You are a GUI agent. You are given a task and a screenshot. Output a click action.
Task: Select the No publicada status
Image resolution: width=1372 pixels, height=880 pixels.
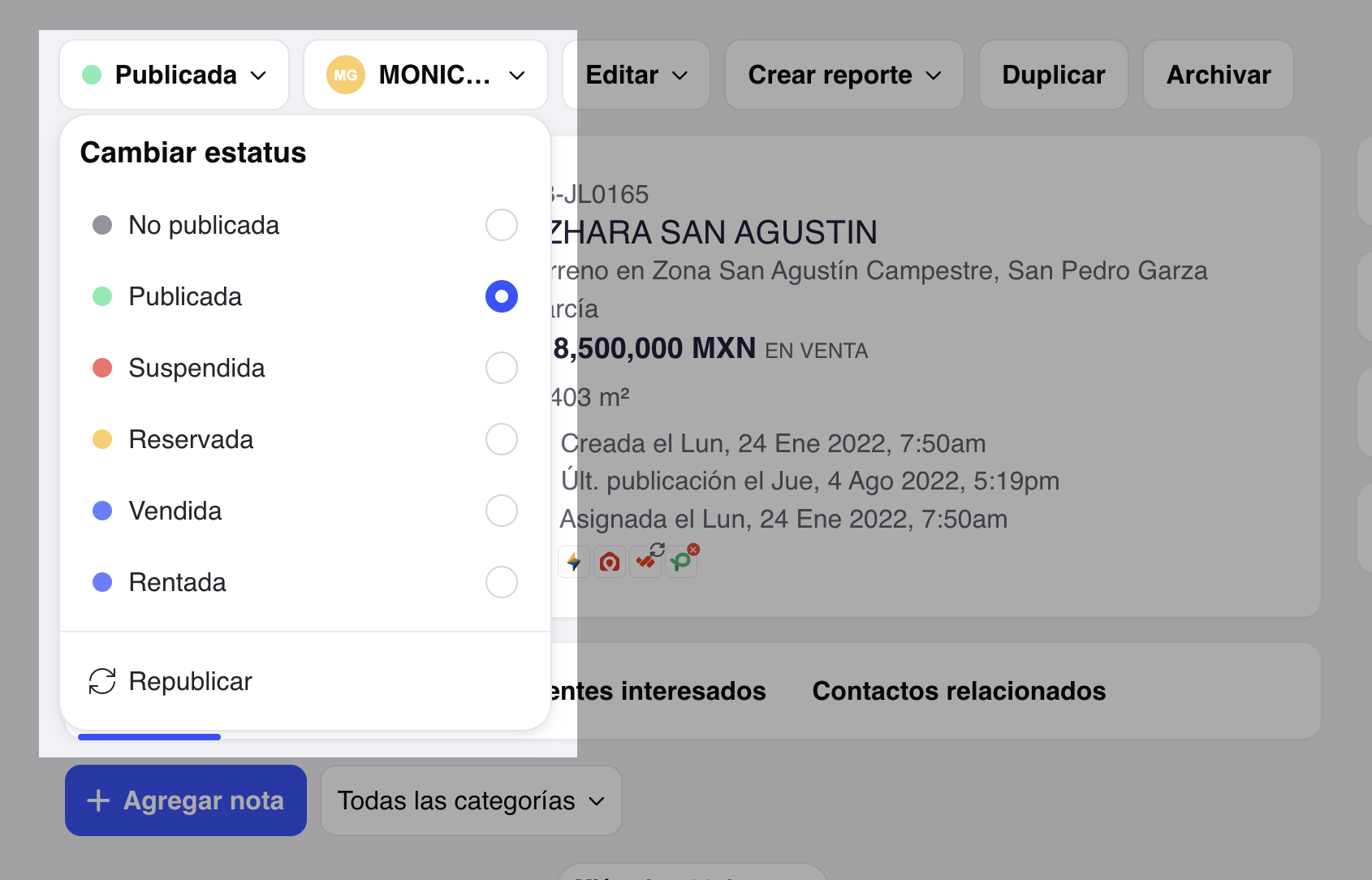click(x=305, y=225)
